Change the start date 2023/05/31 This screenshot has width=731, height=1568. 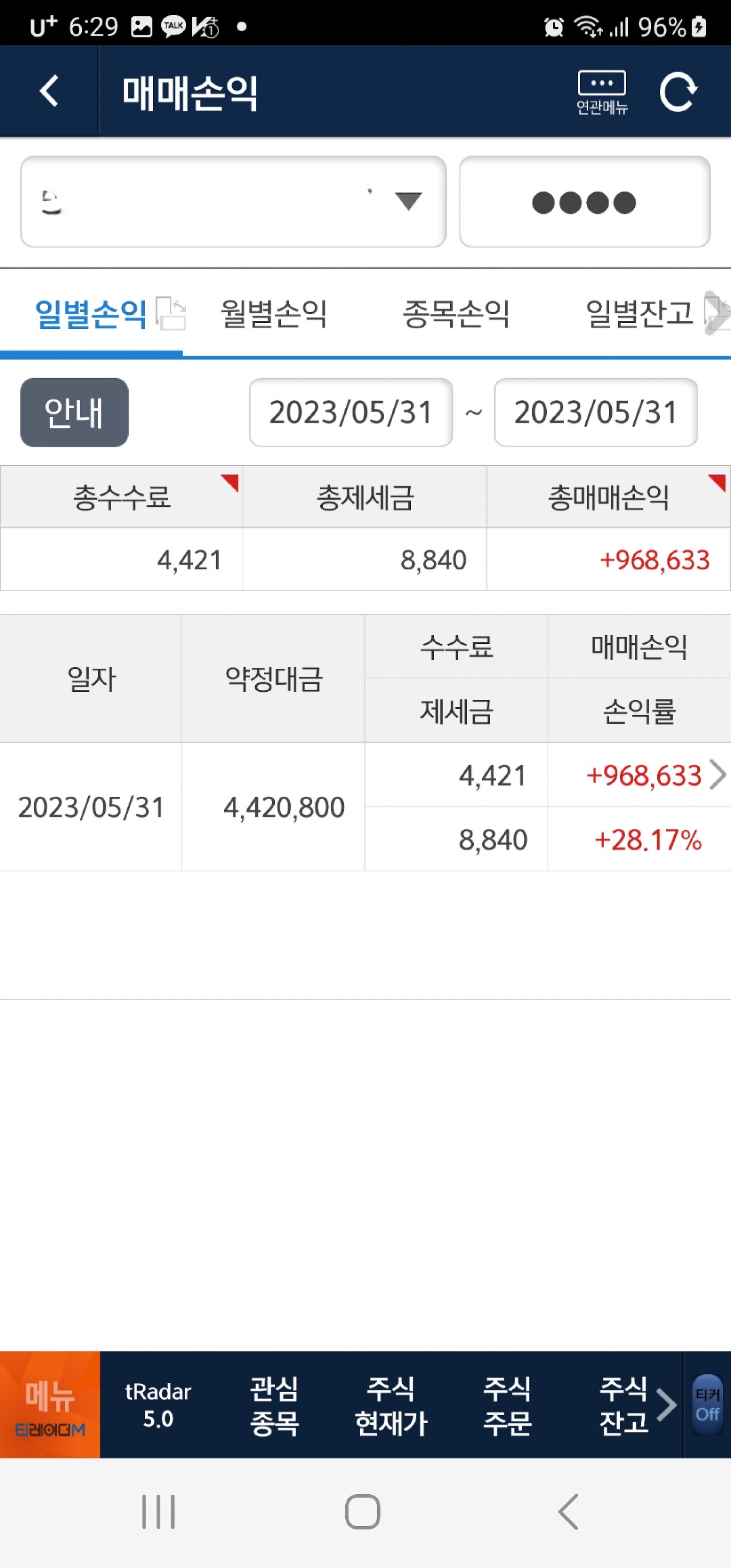pos(351,412)
